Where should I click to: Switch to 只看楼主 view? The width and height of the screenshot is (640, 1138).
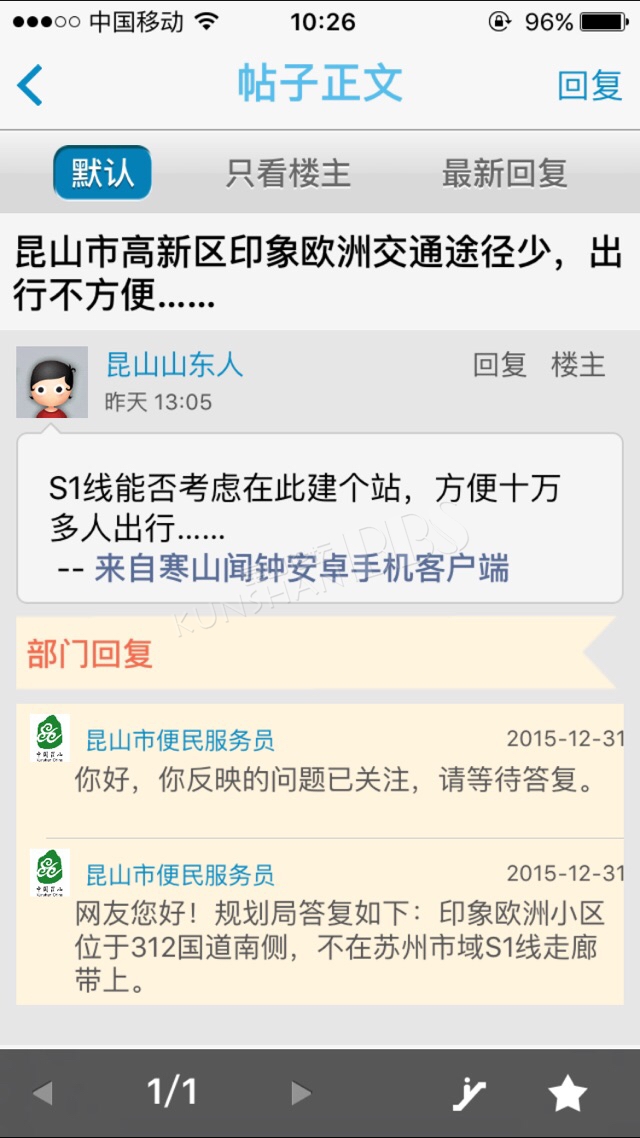point(288,173)
